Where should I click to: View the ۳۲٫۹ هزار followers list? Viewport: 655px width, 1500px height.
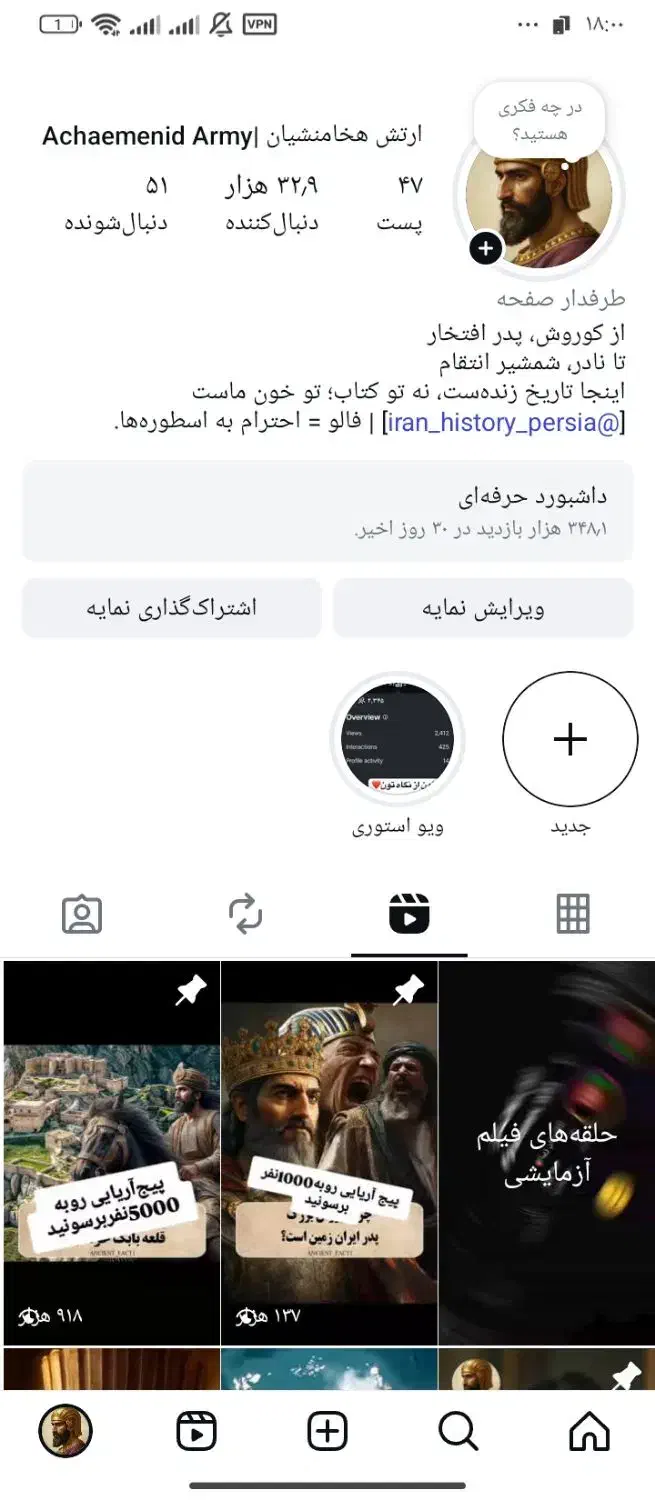click(271, 203)
